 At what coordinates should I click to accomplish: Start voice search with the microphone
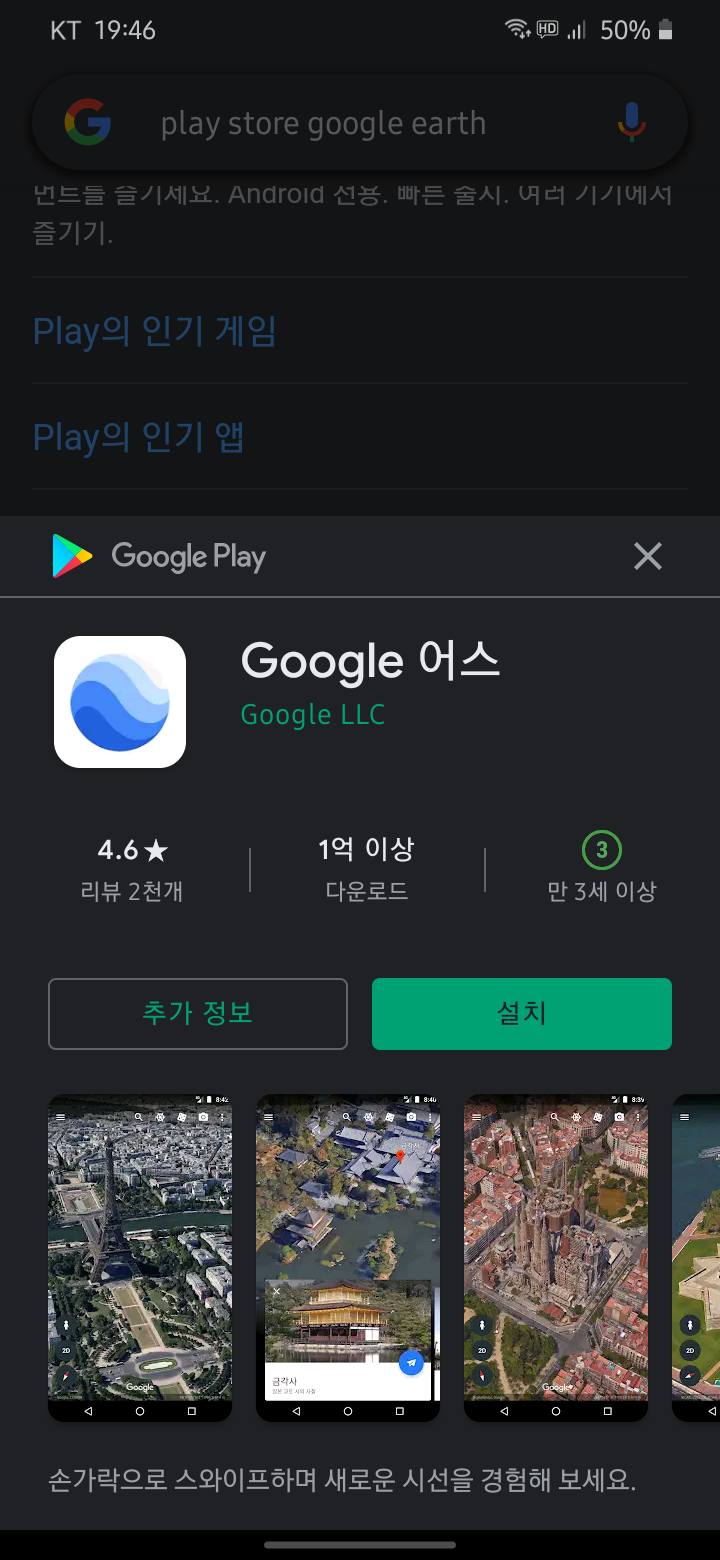(x=631, y=123)
